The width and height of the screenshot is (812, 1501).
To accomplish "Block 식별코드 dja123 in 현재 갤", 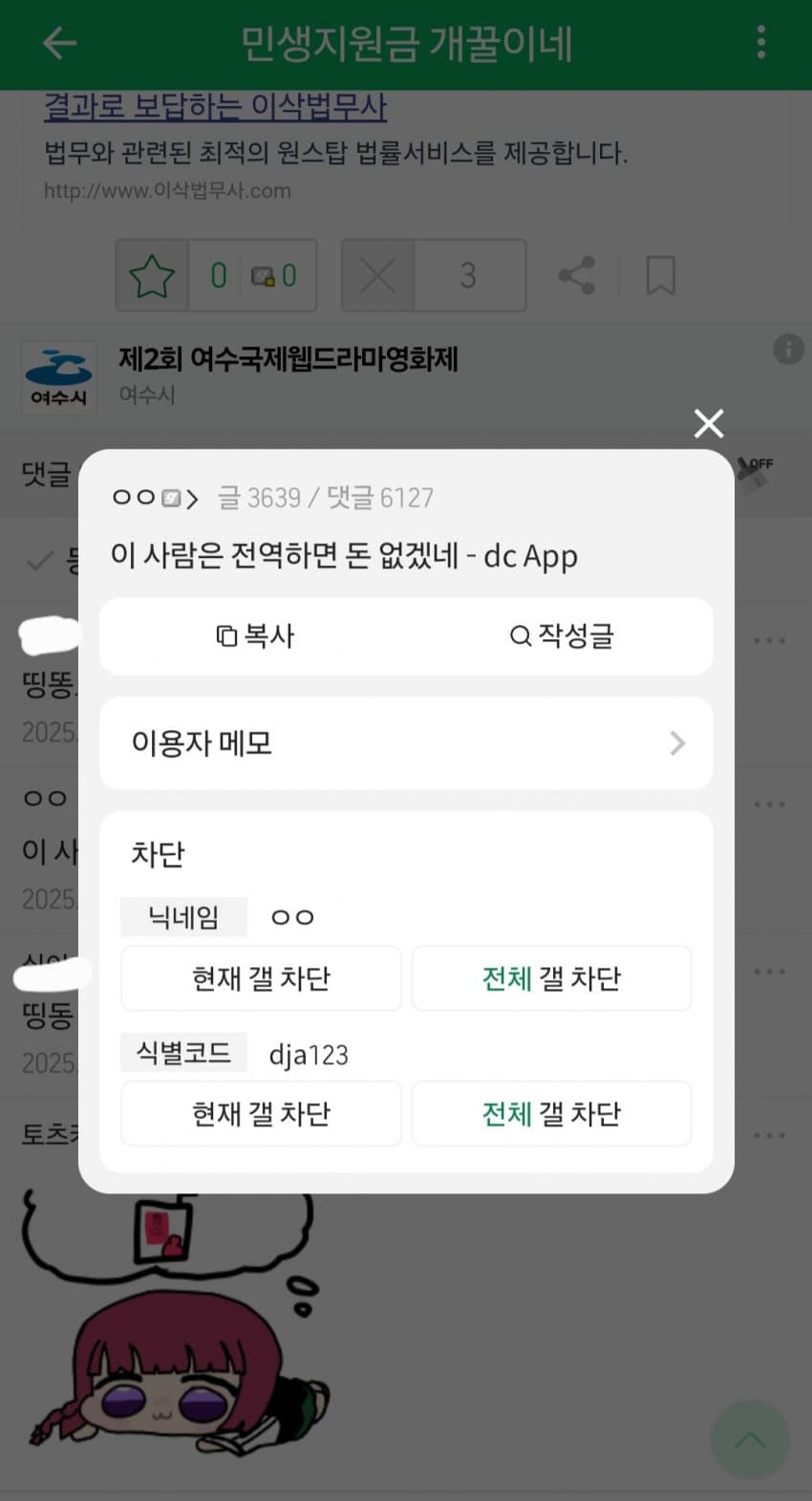I will click(261, 1113).
